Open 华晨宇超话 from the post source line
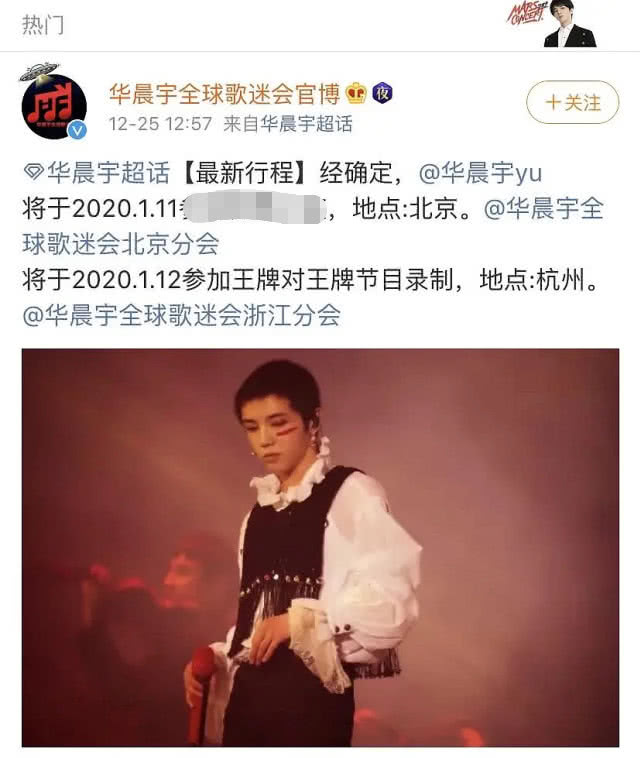The height and width of the screenshot is (758, 640). [307, 124]
